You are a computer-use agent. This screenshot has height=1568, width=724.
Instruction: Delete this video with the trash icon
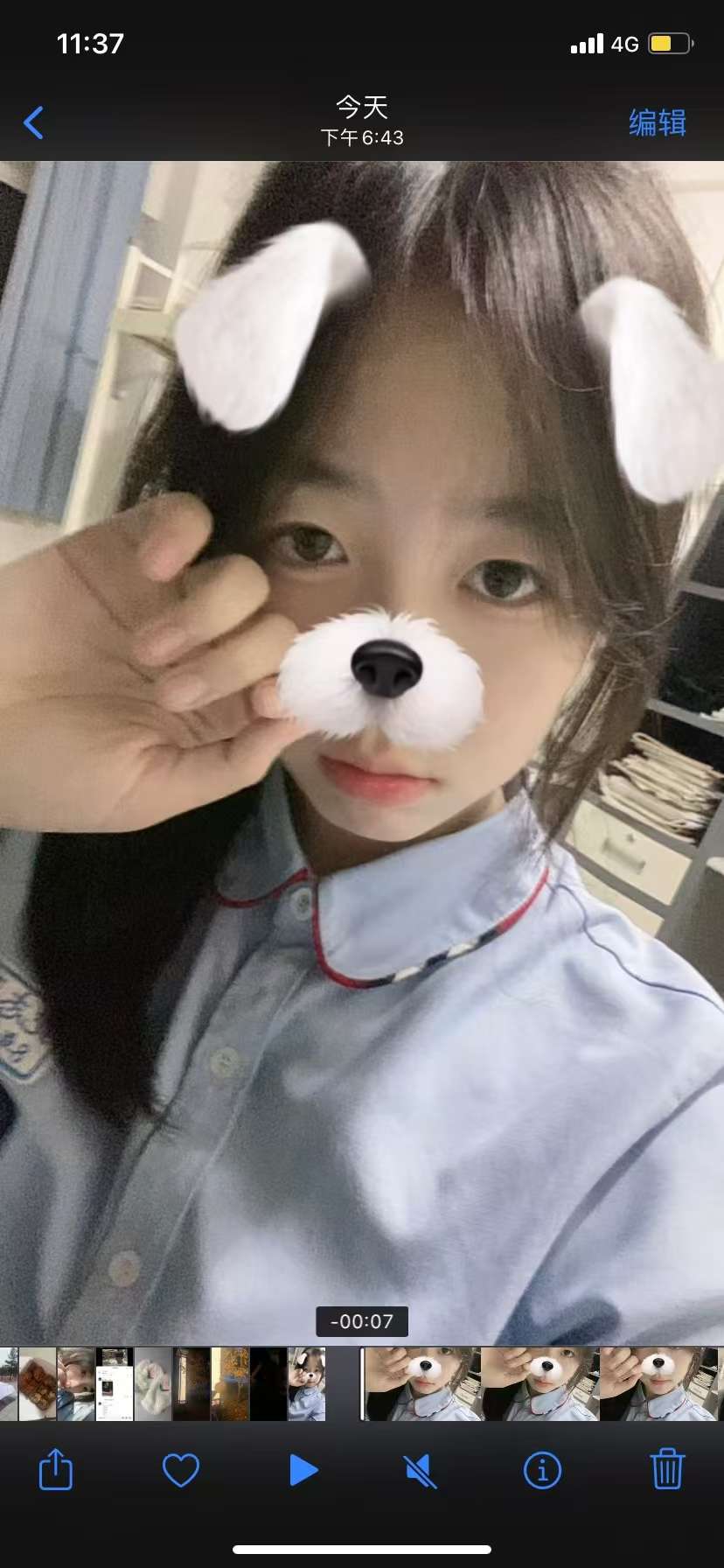coord(666,1470)
